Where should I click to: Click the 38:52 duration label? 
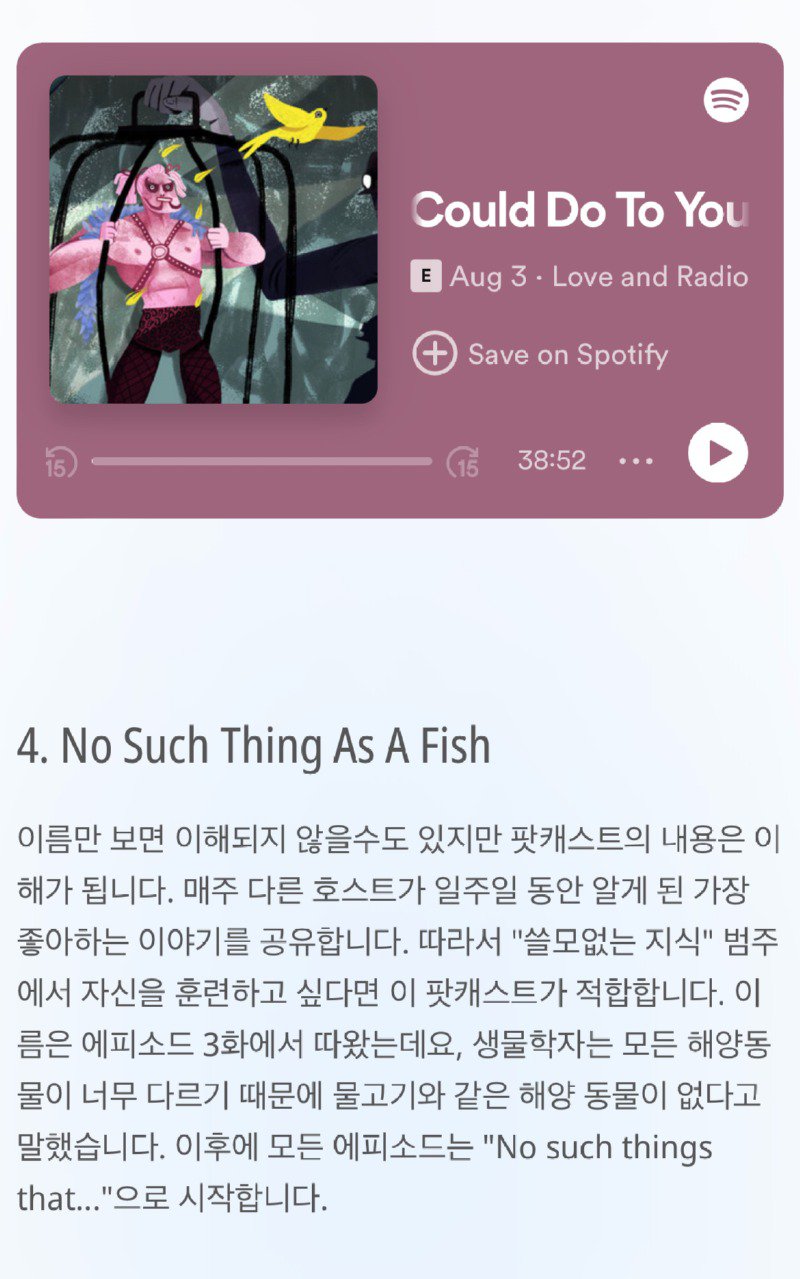point(554,459)
